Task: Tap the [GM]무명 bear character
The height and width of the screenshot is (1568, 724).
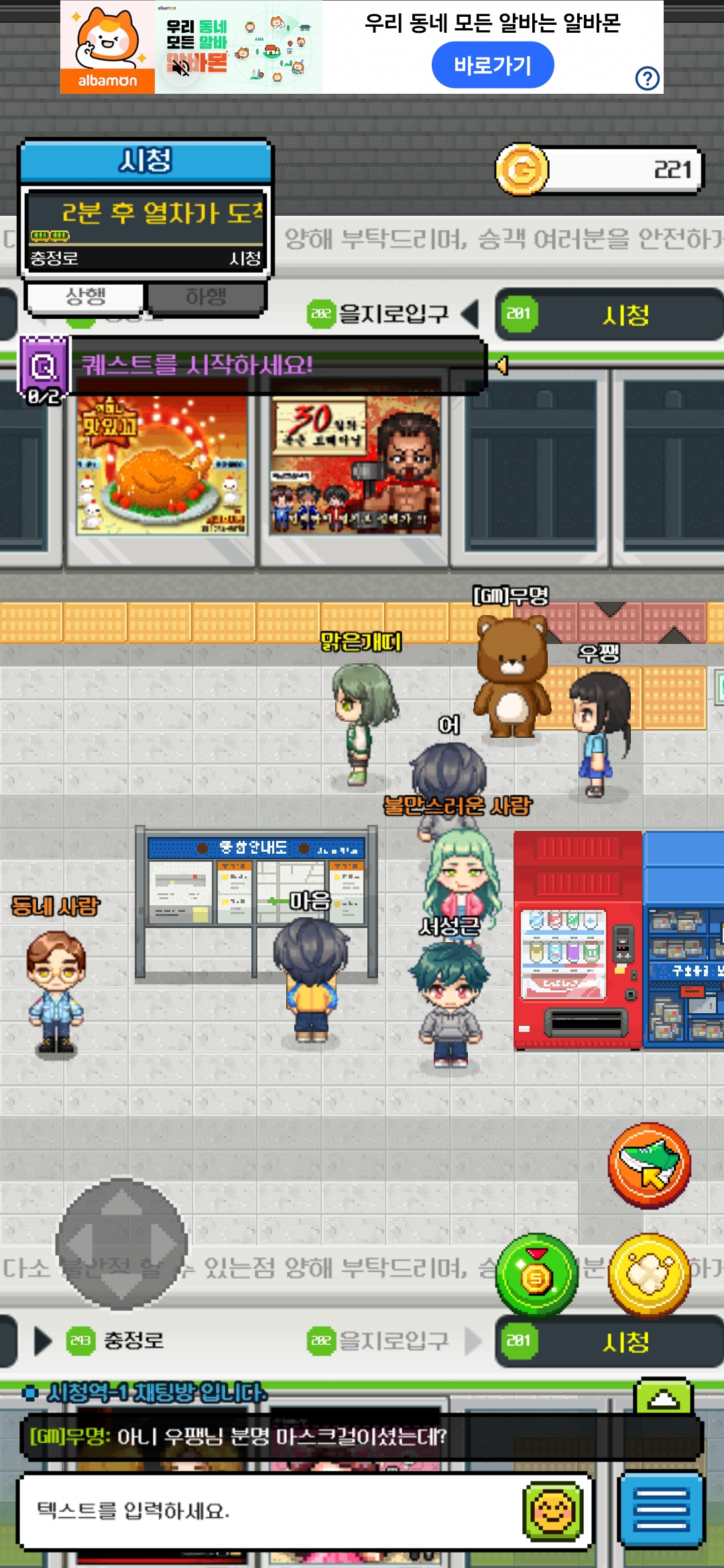Action: pos(512,677)
